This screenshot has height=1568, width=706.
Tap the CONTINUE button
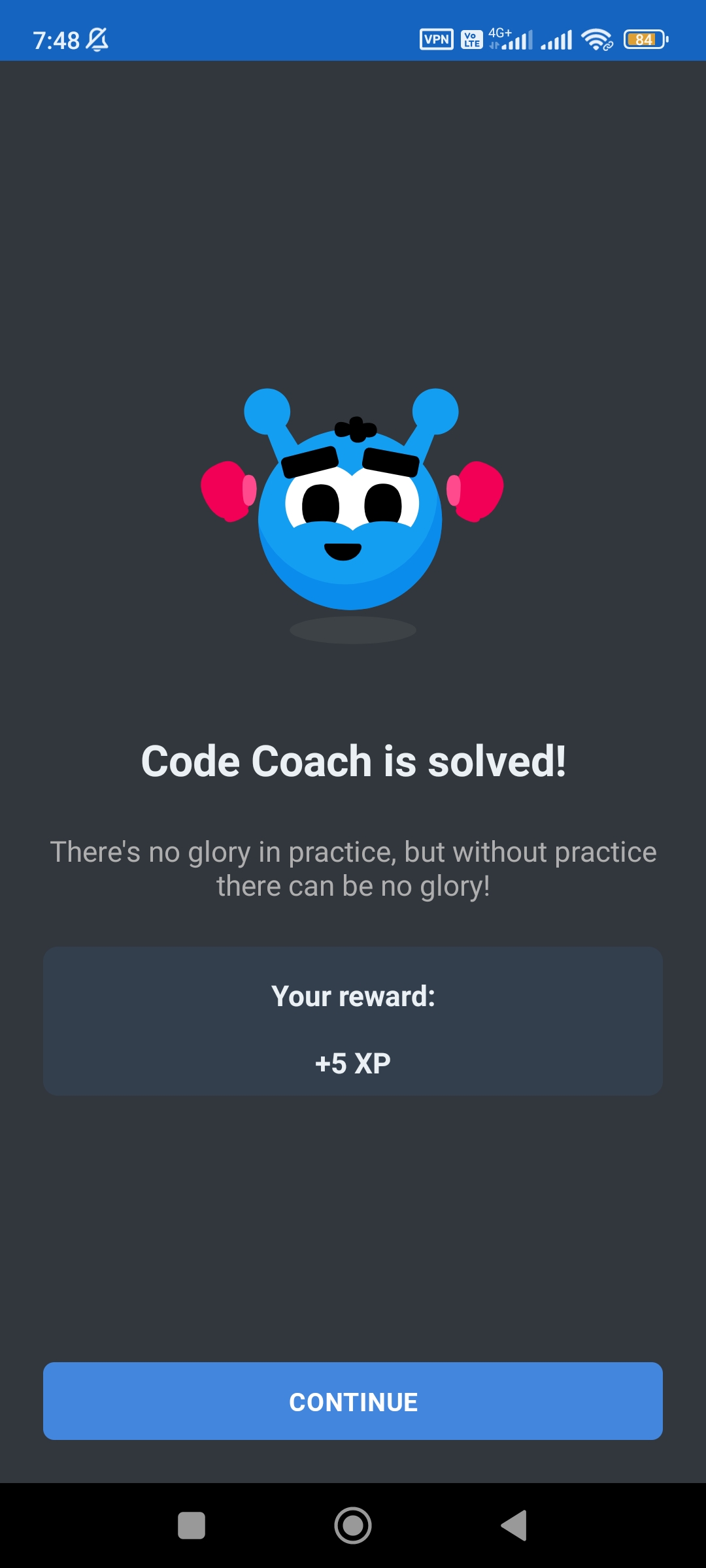click(353, 1401)
